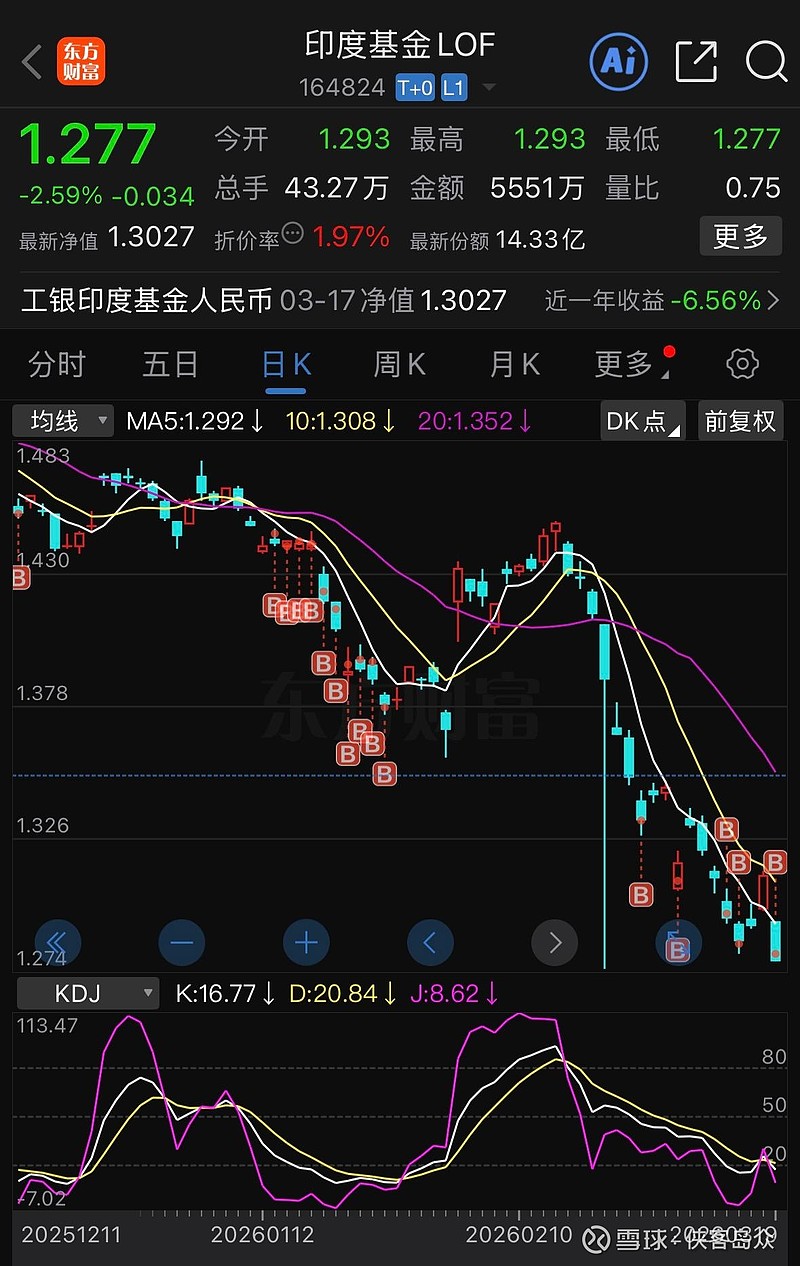
Task: Tap the L1 quote level badge
Action: pyautogui.click(x=452, y=87)
